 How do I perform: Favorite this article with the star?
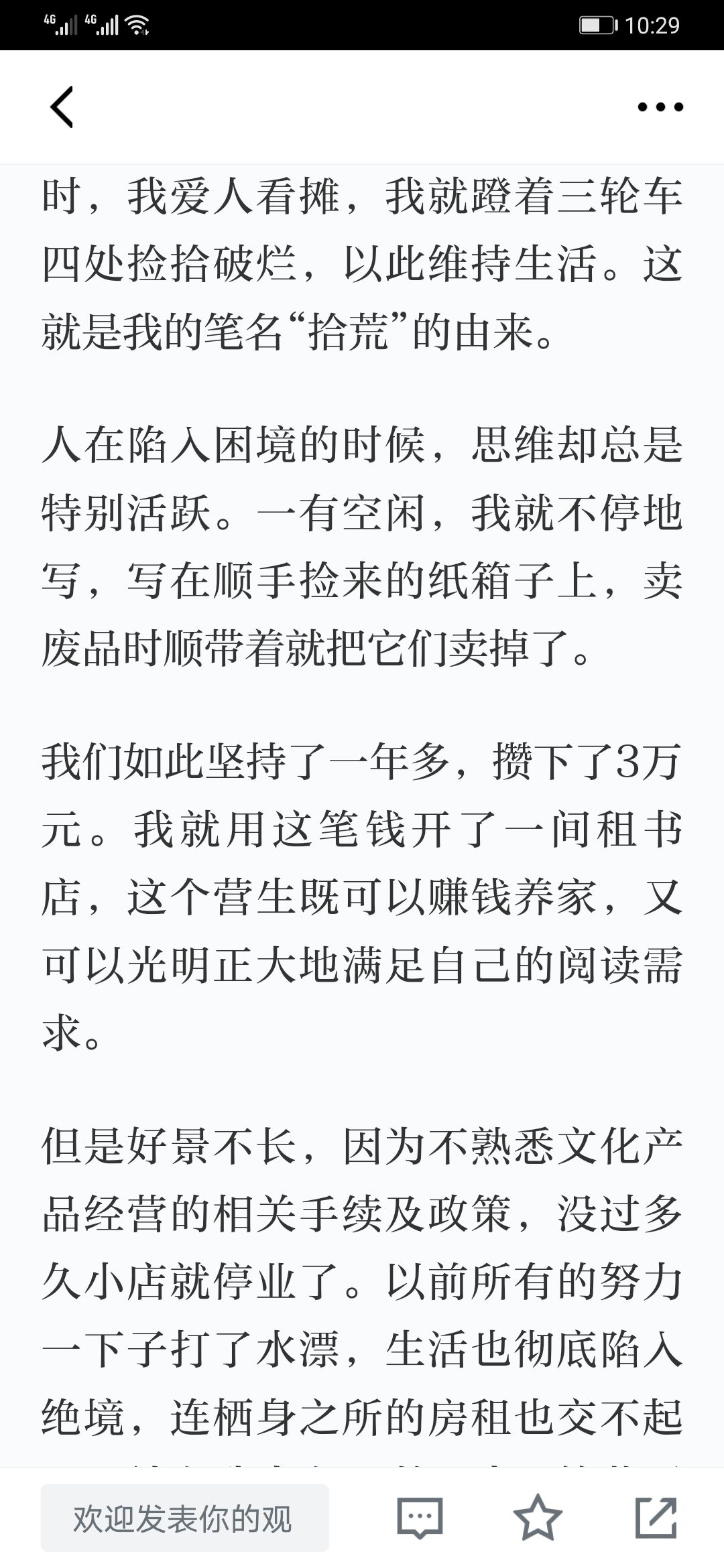[538, 1518]
